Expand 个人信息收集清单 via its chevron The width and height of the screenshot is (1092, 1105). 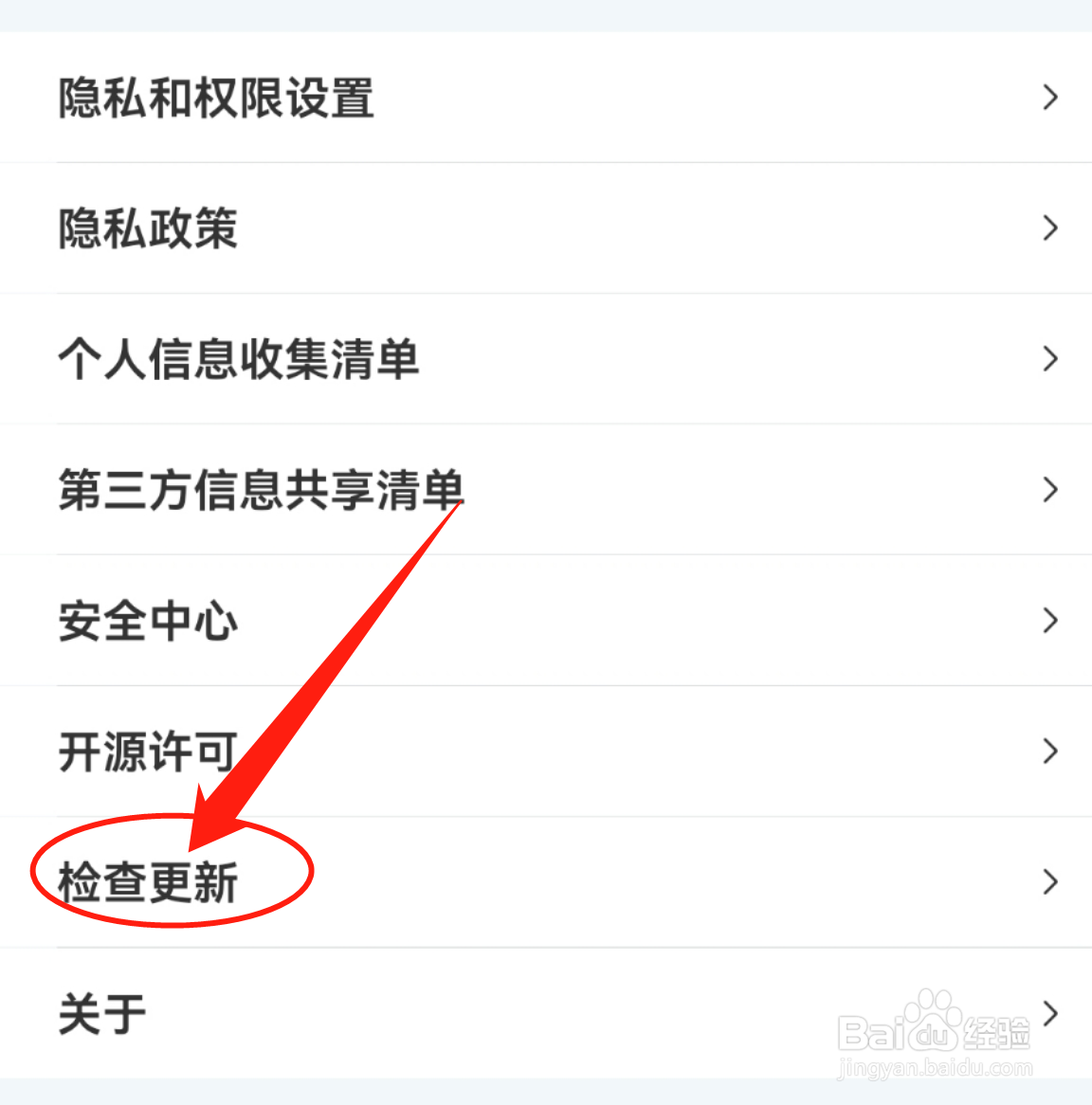point(1050,359)
